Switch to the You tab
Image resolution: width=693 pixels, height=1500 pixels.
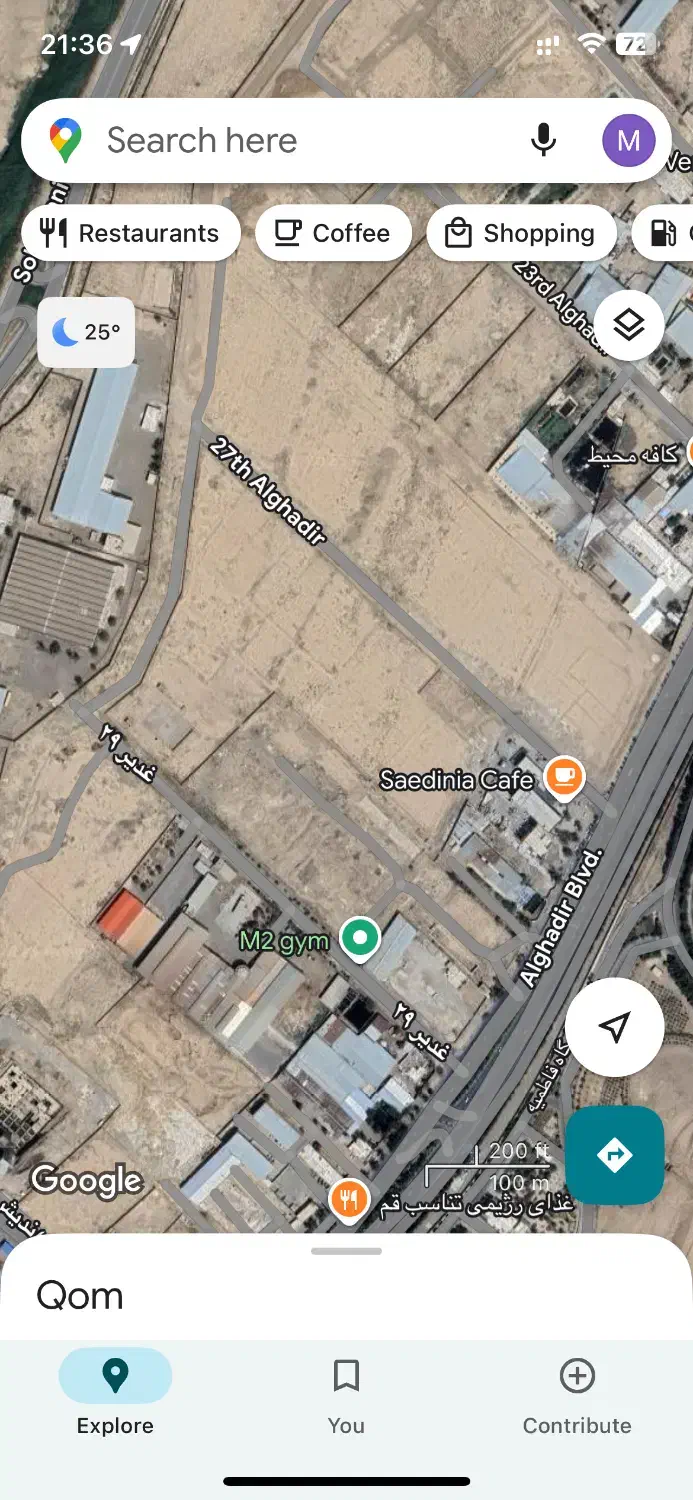tap(346, 1393)
